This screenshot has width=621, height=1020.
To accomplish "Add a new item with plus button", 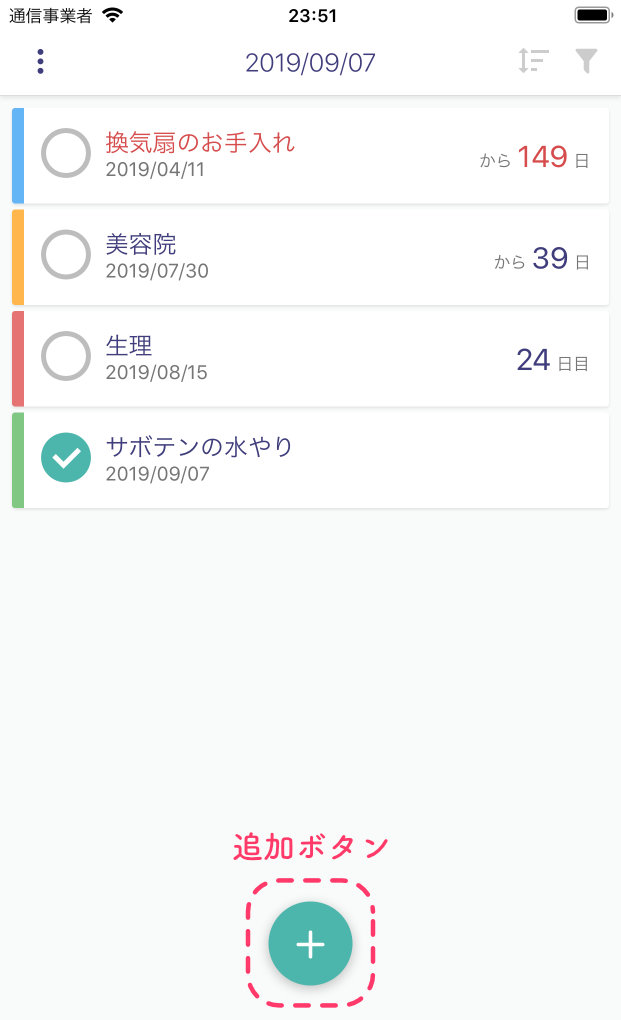I will point(310,944).
